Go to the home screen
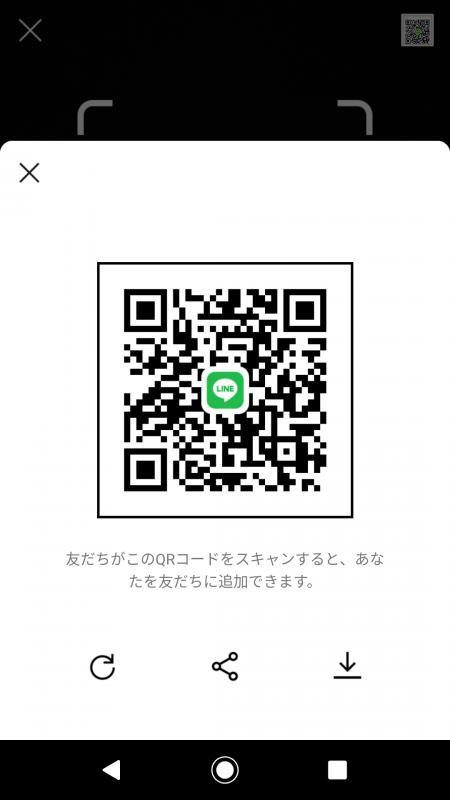The width and height of the screenshot is (450, 800). [x=225, y=770]
